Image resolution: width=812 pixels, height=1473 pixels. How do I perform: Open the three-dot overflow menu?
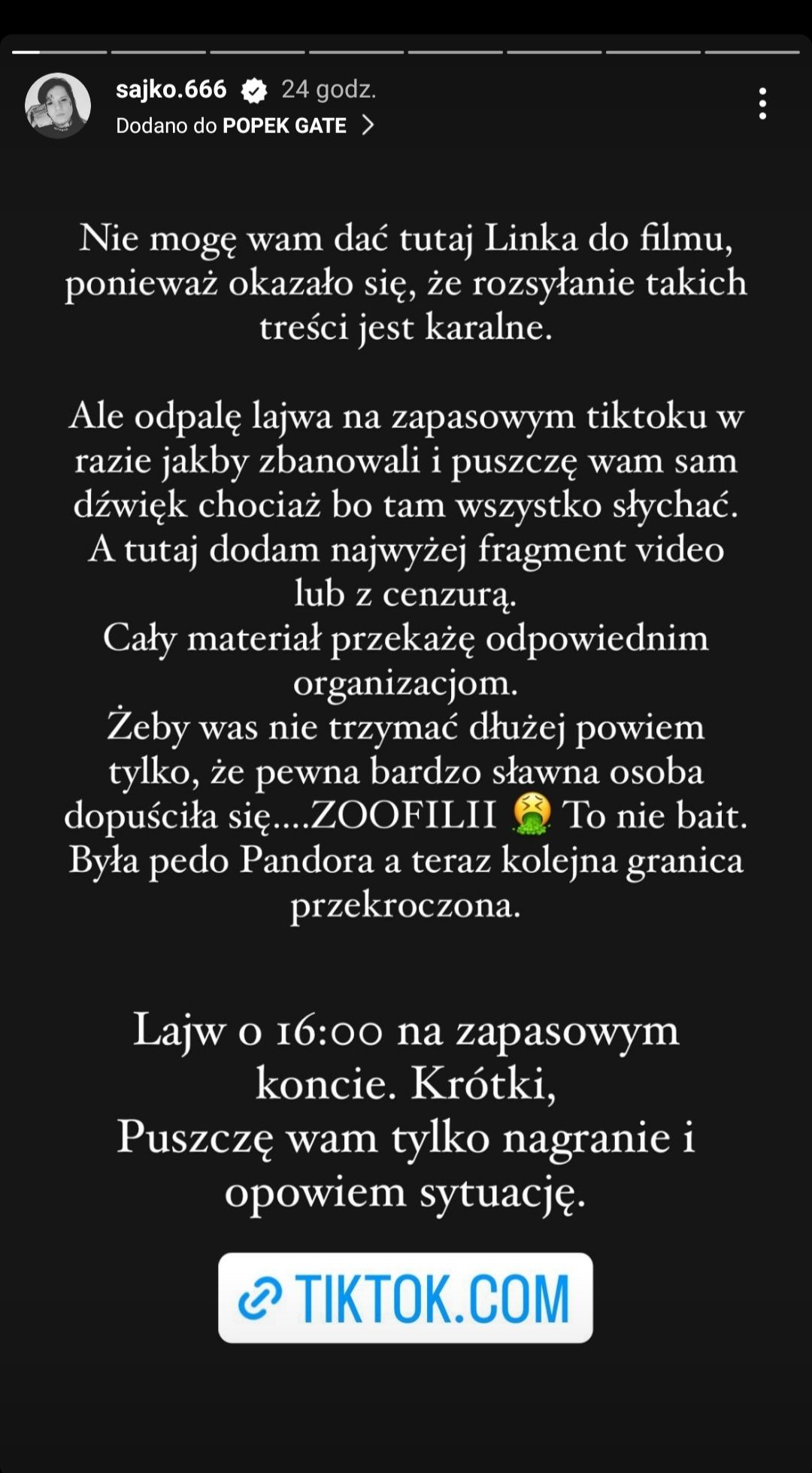click(x=762, y=104)
